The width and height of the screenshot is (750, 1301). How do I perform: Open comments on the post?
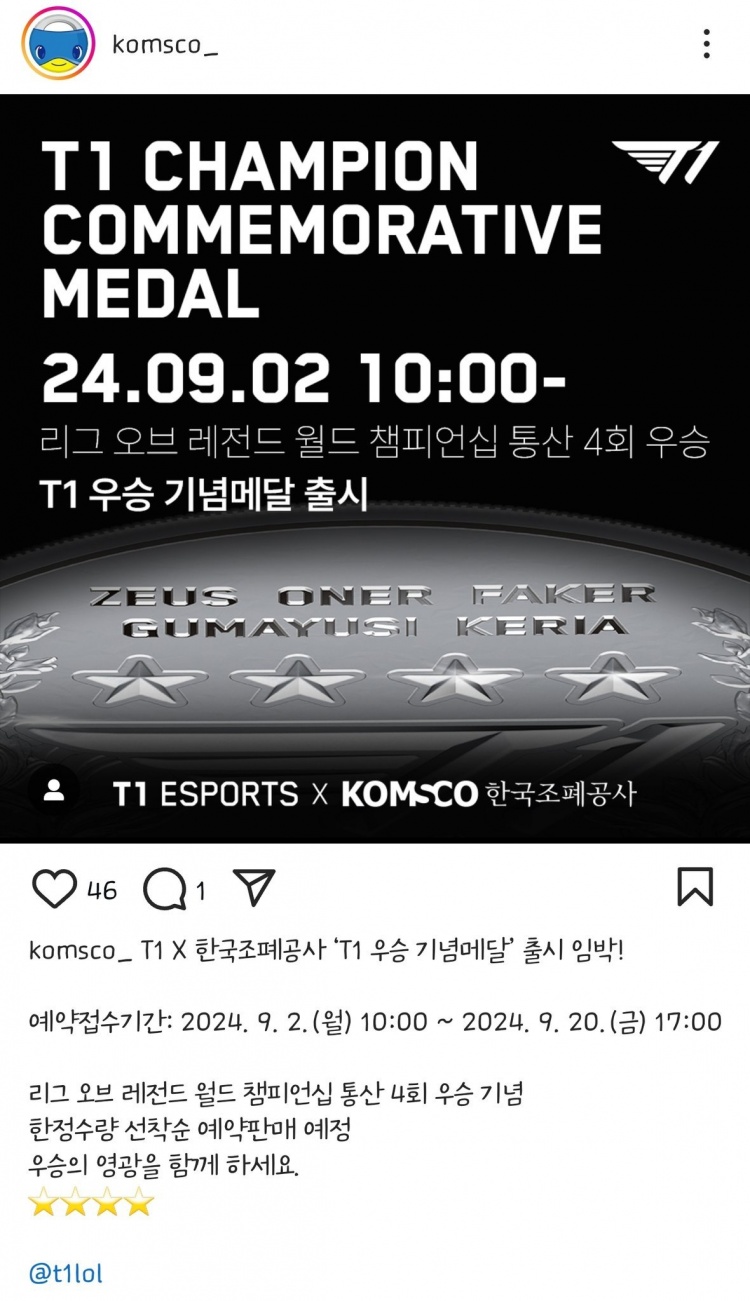(165, 888)
